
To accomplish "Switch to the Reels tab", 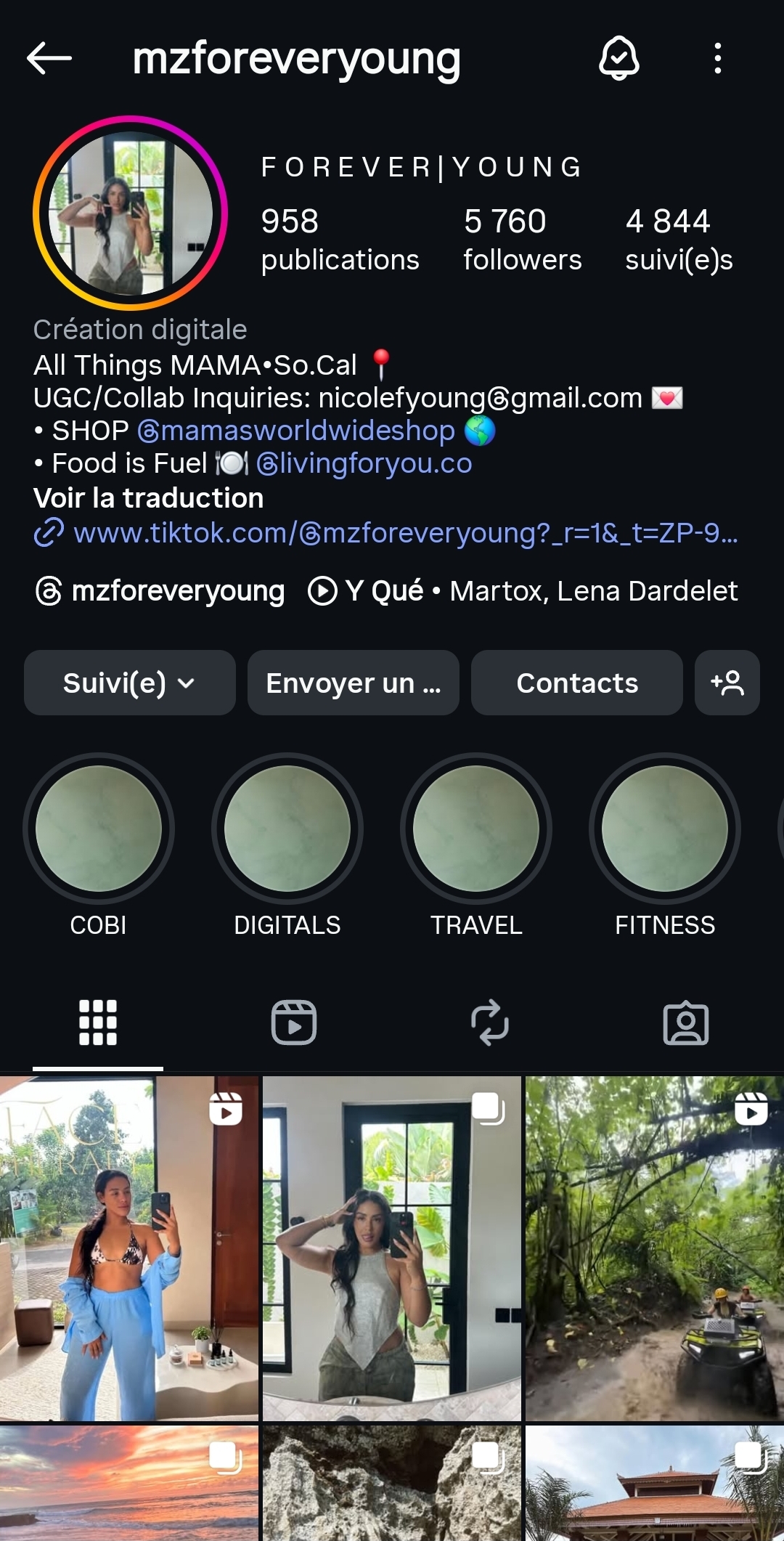I will 294,1022.
